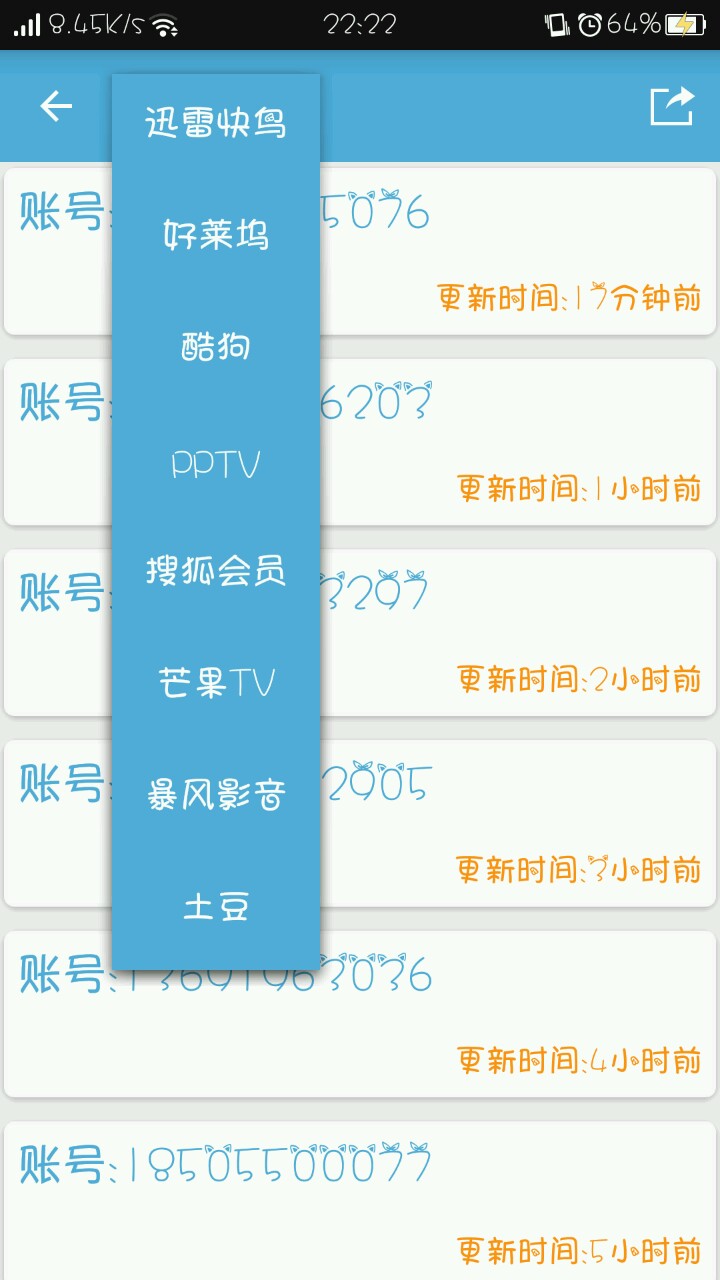Pick PPTV from the list
This screenshot has height=1280, width=720.
pyautogui.click(x=216, y=464)
